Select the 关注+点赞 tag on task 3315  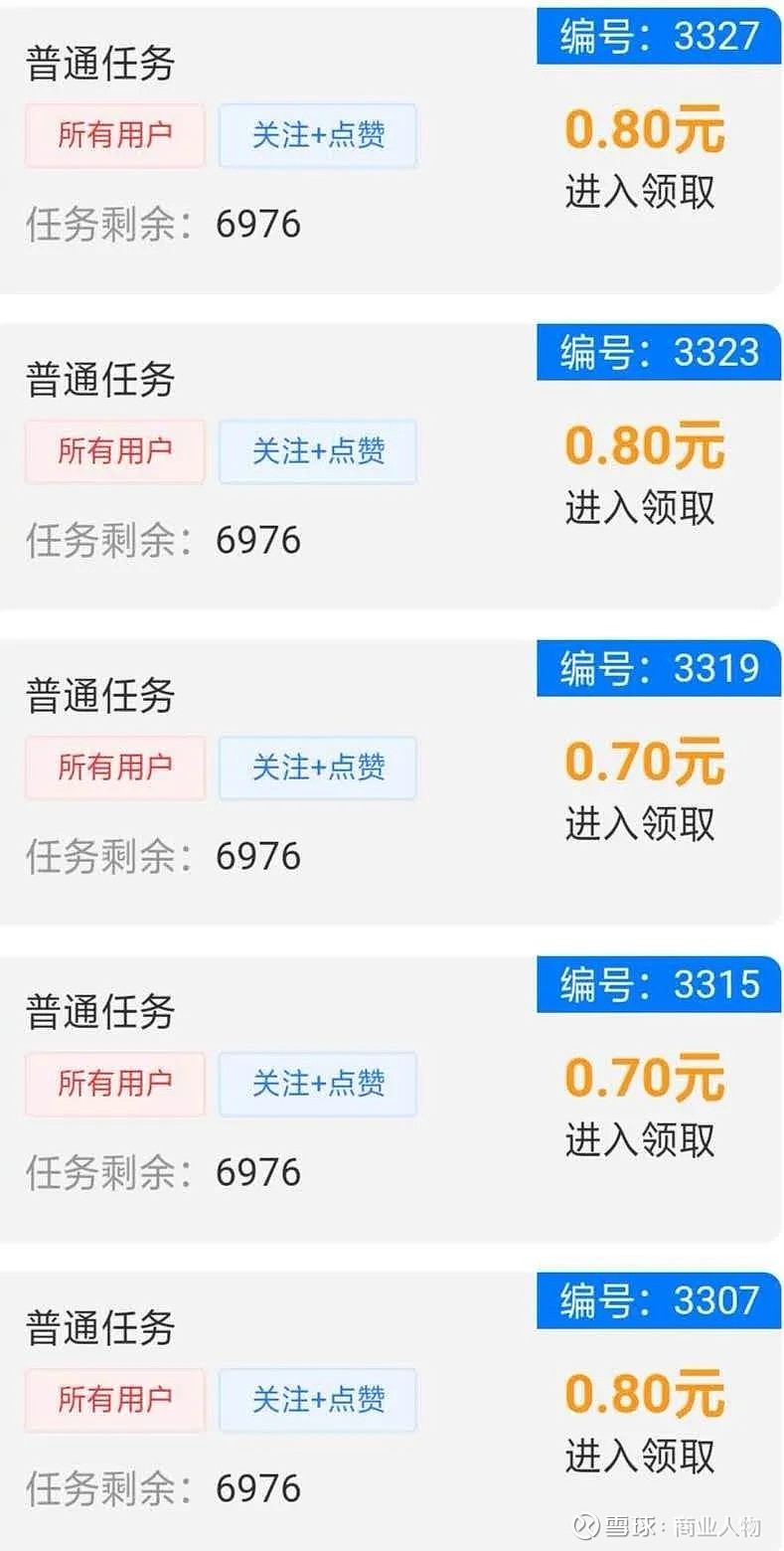coord(317,1084)
